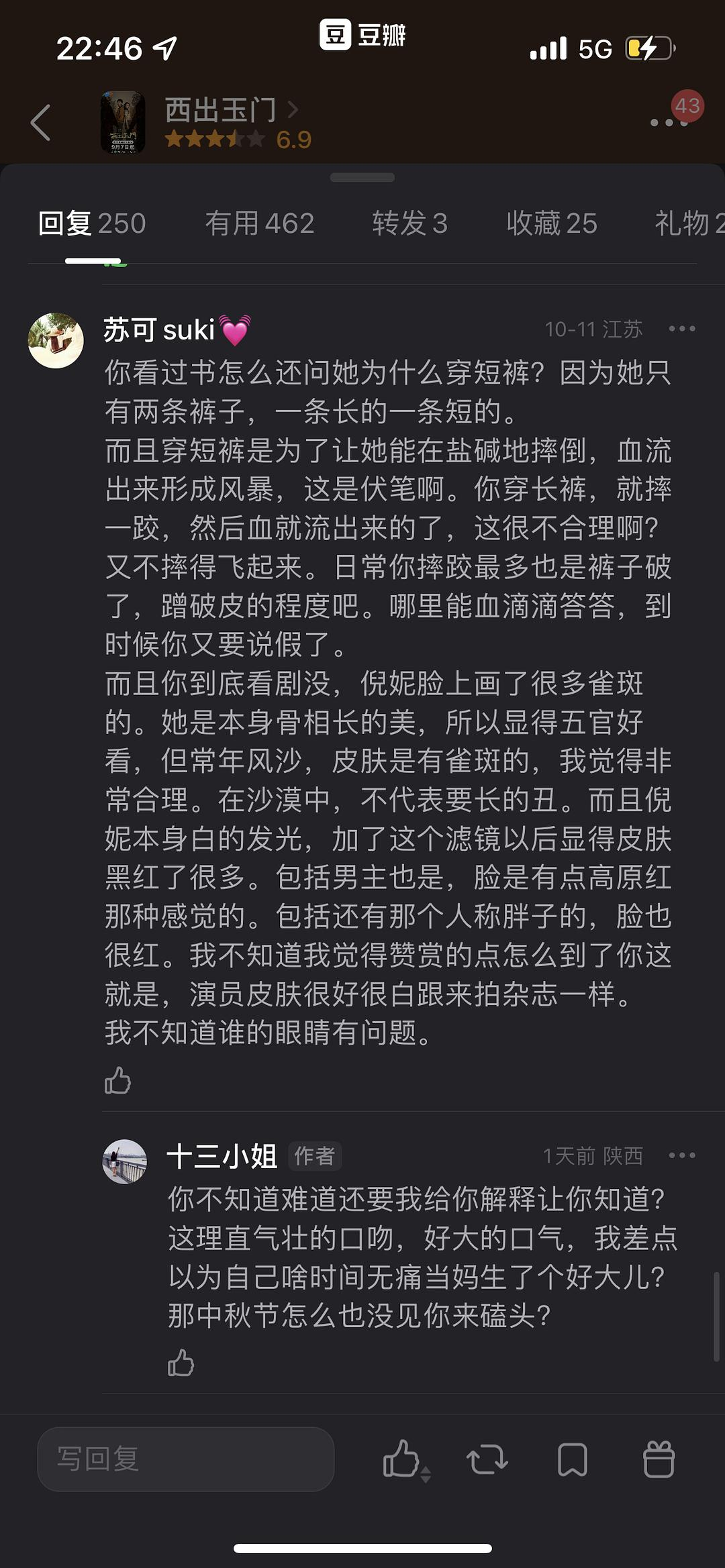This screenshot has height=1568, width=725.
Task: Open 苏可 suki's profile avatar
Action: click(x=56, y=340)
